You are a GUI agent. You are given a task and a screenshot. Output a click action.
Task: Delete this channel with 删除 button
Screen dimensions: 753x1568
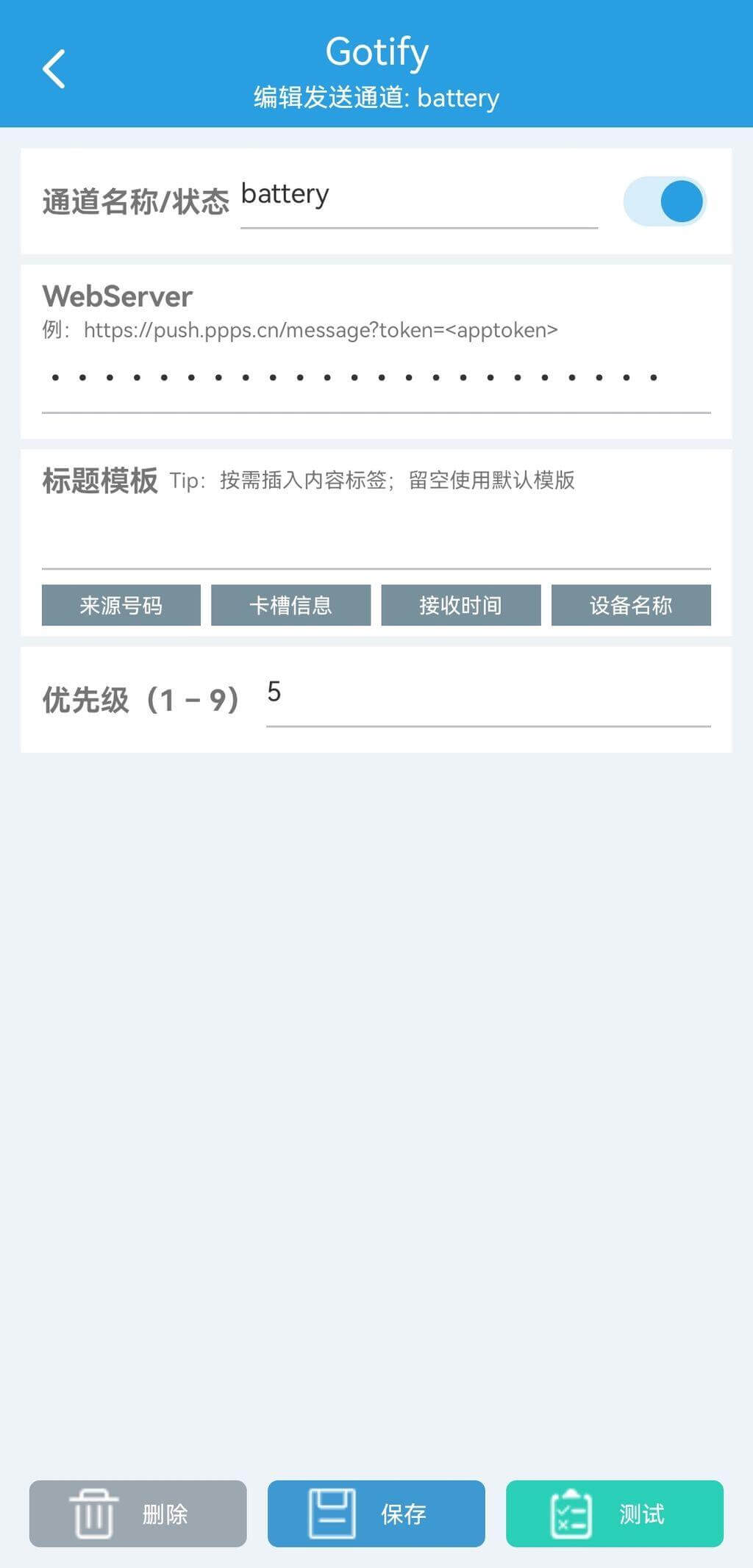(138, 1514)
